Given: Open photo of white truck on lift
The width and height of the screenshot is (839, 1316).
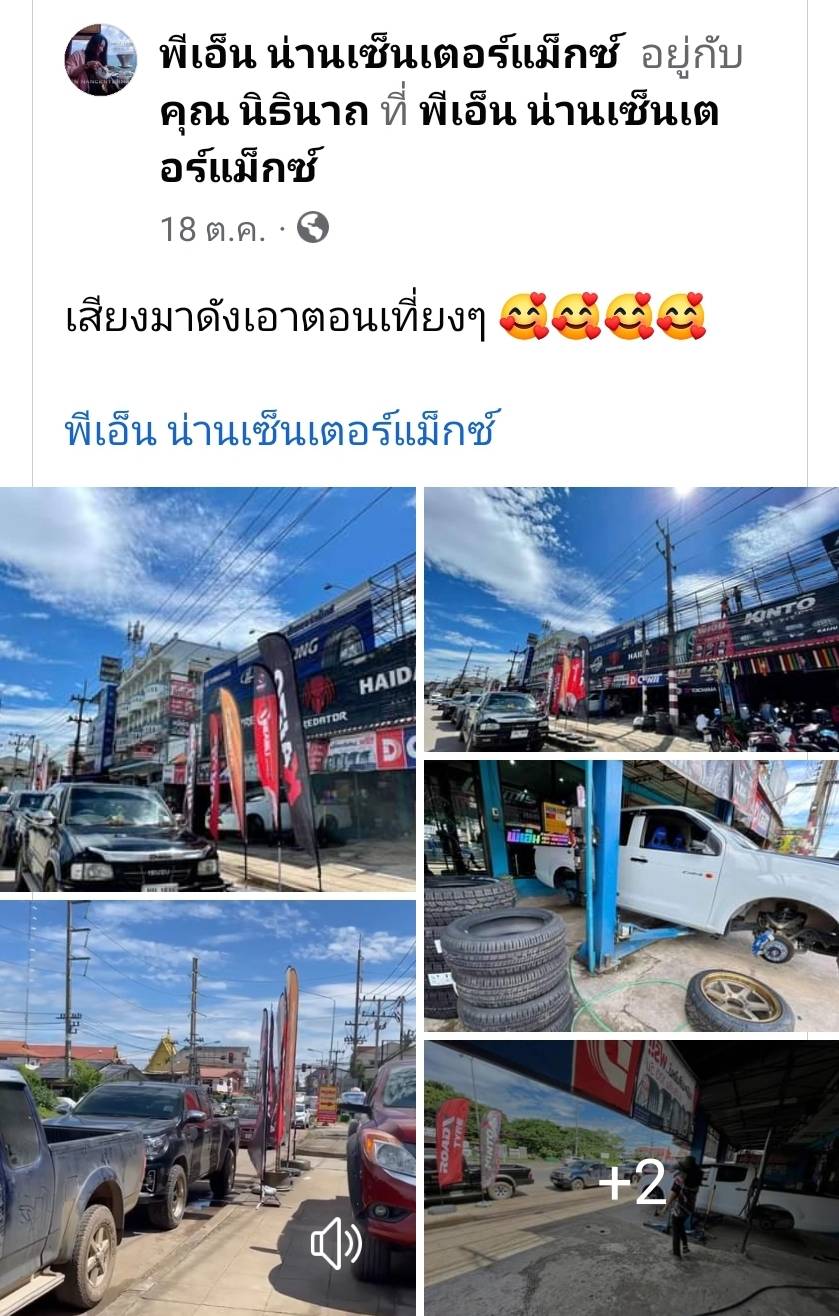Looking at the screenshot, I should [631, 895].
